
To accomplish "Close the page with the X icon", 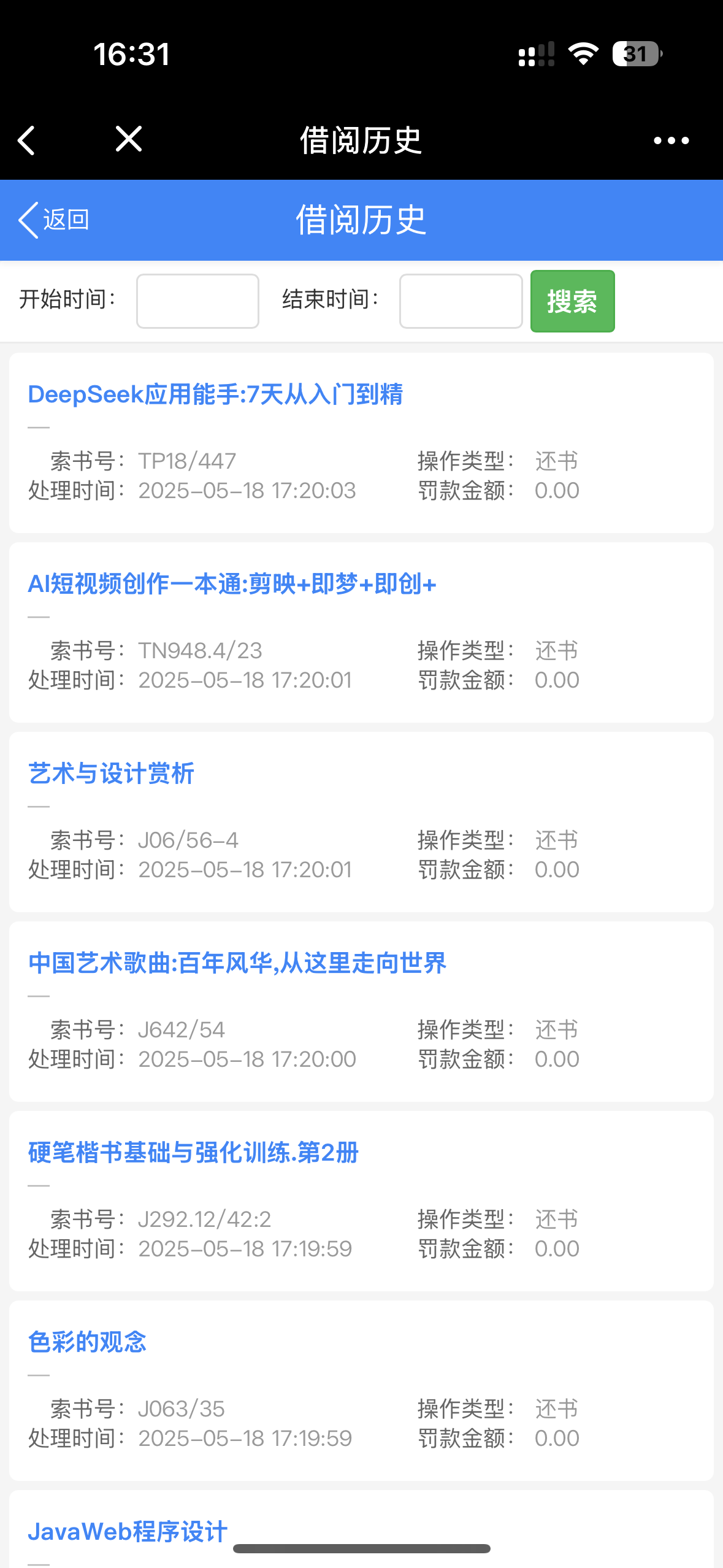I will pyautogui.click(x=129, y=139).
